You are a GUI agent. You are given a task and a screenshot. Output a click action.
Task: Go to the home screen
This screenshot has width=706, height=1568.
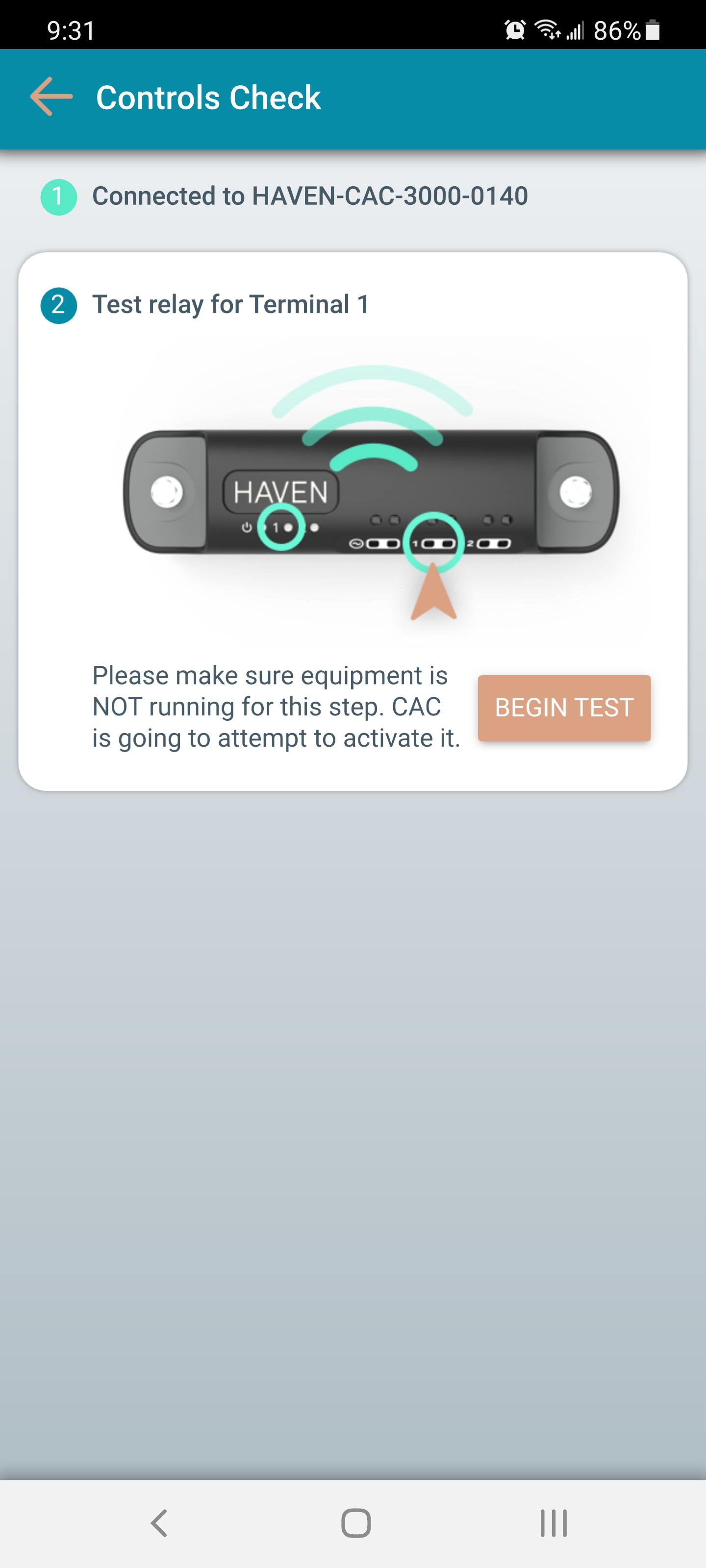click(x=356, y=1523)
